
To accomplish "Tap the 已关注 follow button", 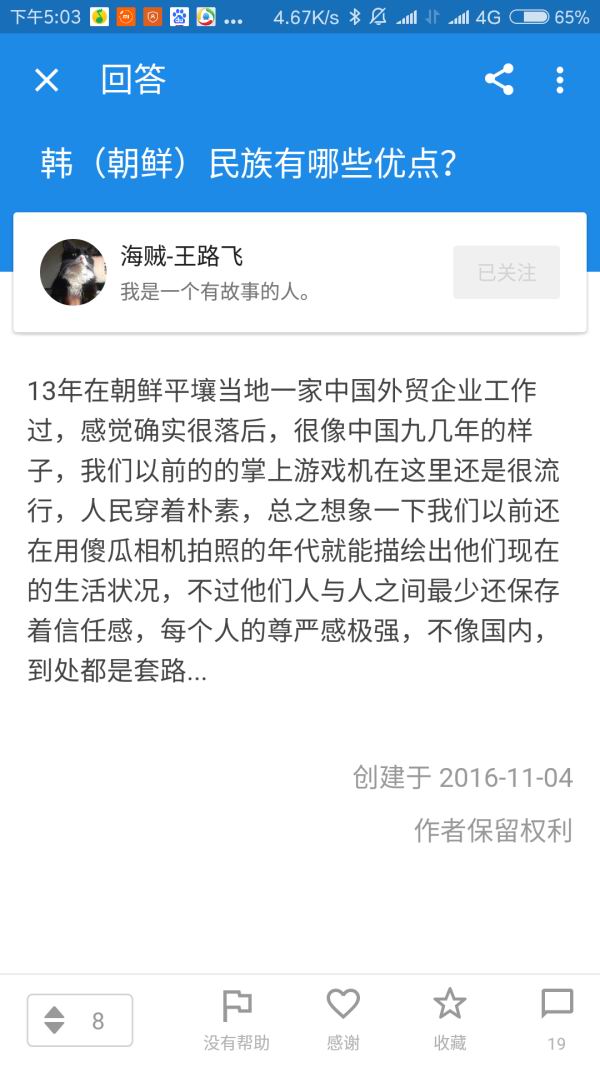I will click(x=506, y=272).
